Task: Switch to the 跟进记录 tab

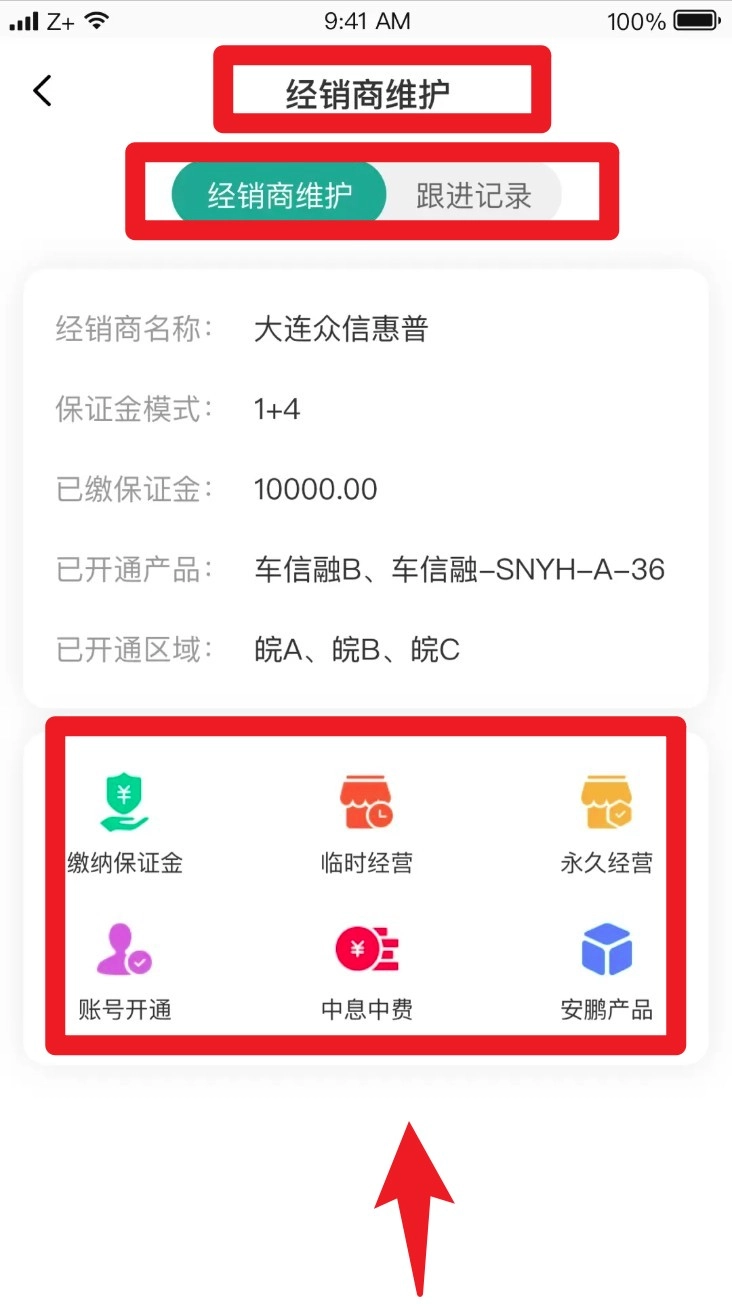Action: pos(473,195)
